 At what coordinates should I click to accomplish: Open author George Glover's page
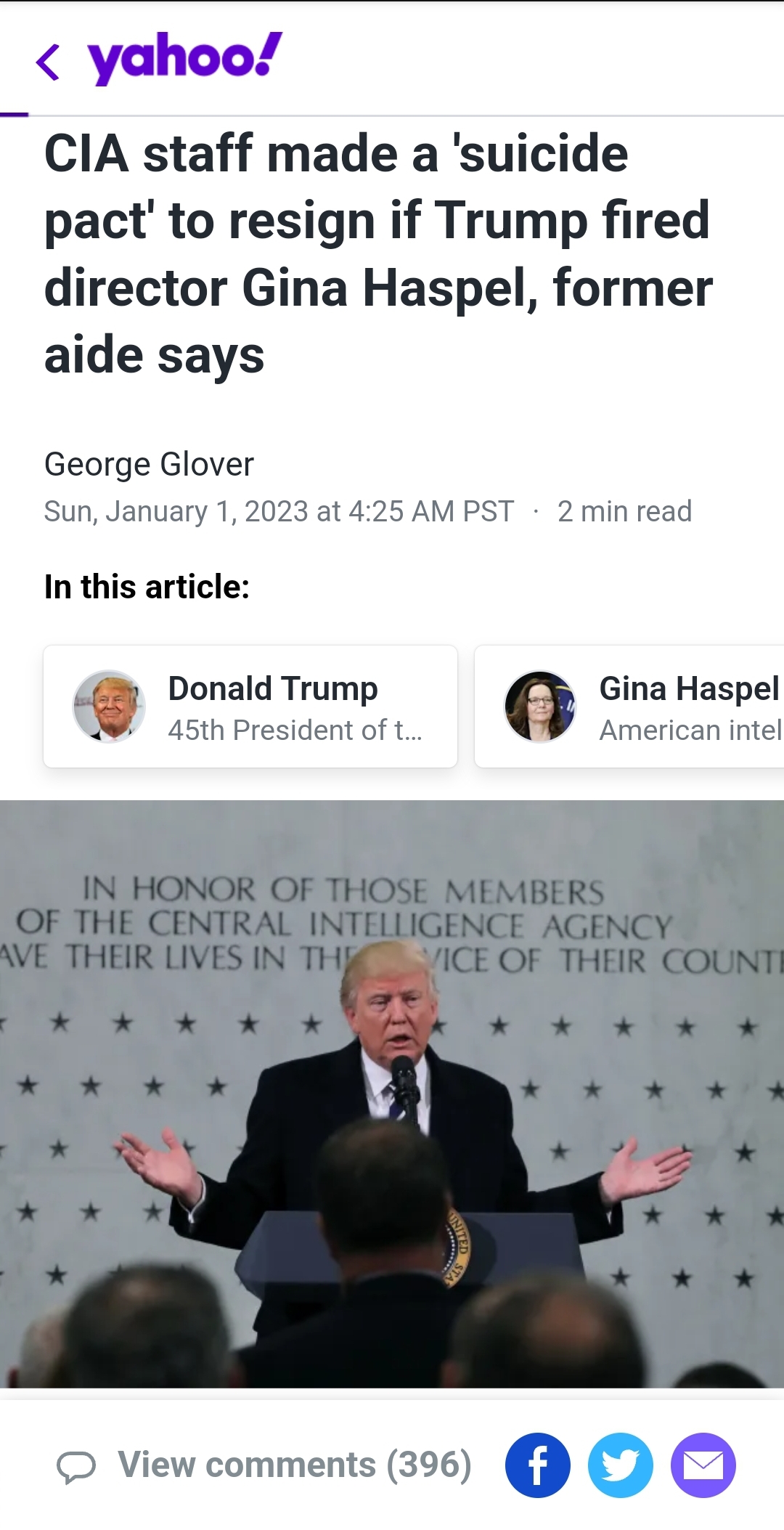149,464
